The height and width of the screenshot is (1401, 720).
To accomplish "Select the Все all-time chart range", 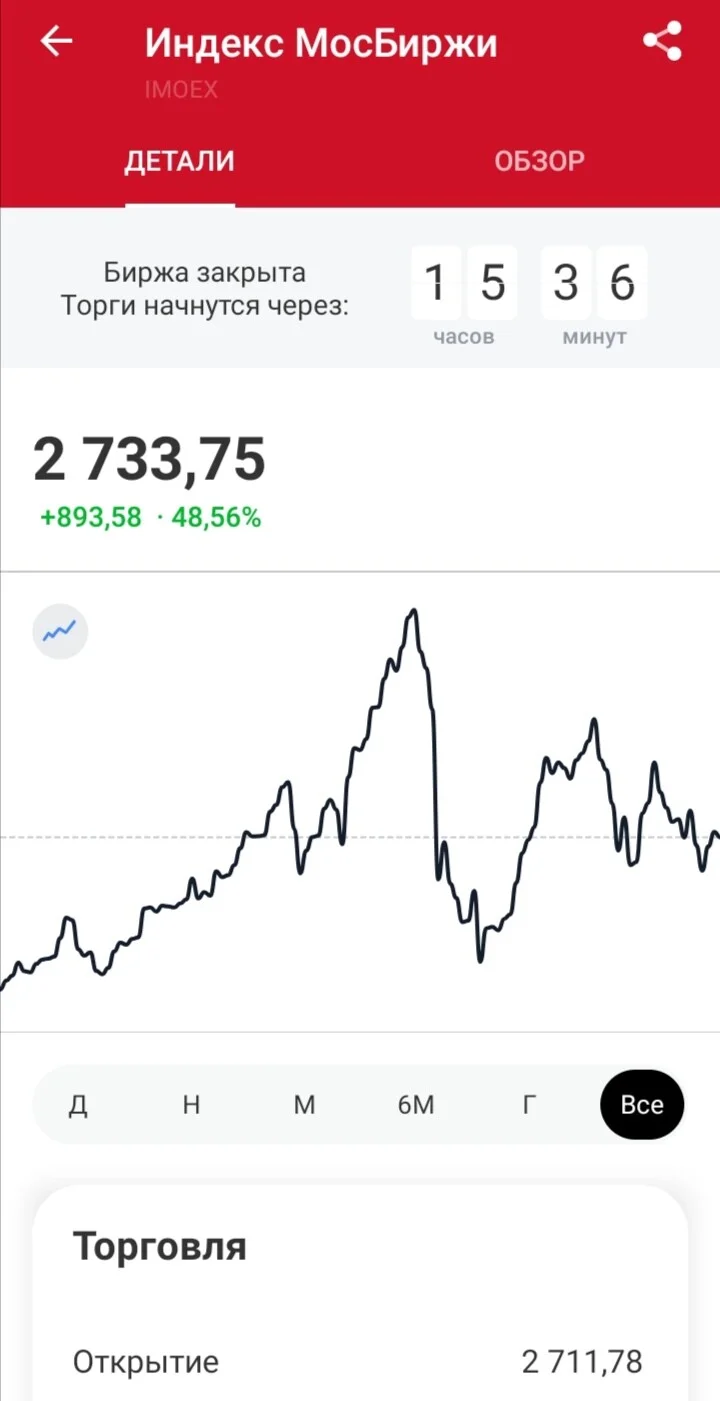I will click(642, 1105).
